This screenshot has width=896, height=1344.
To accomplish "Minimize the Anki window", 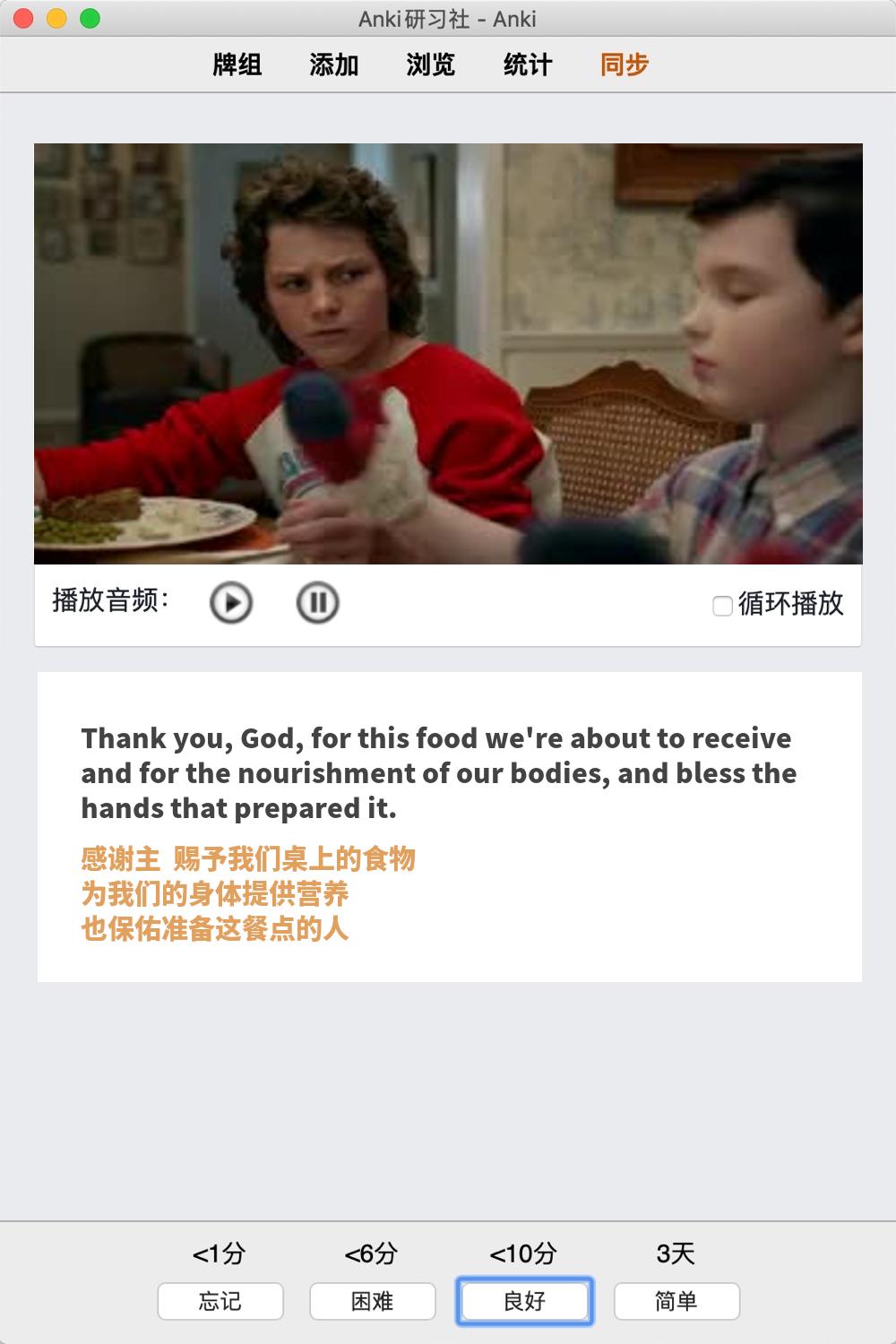I will [56, 19].
